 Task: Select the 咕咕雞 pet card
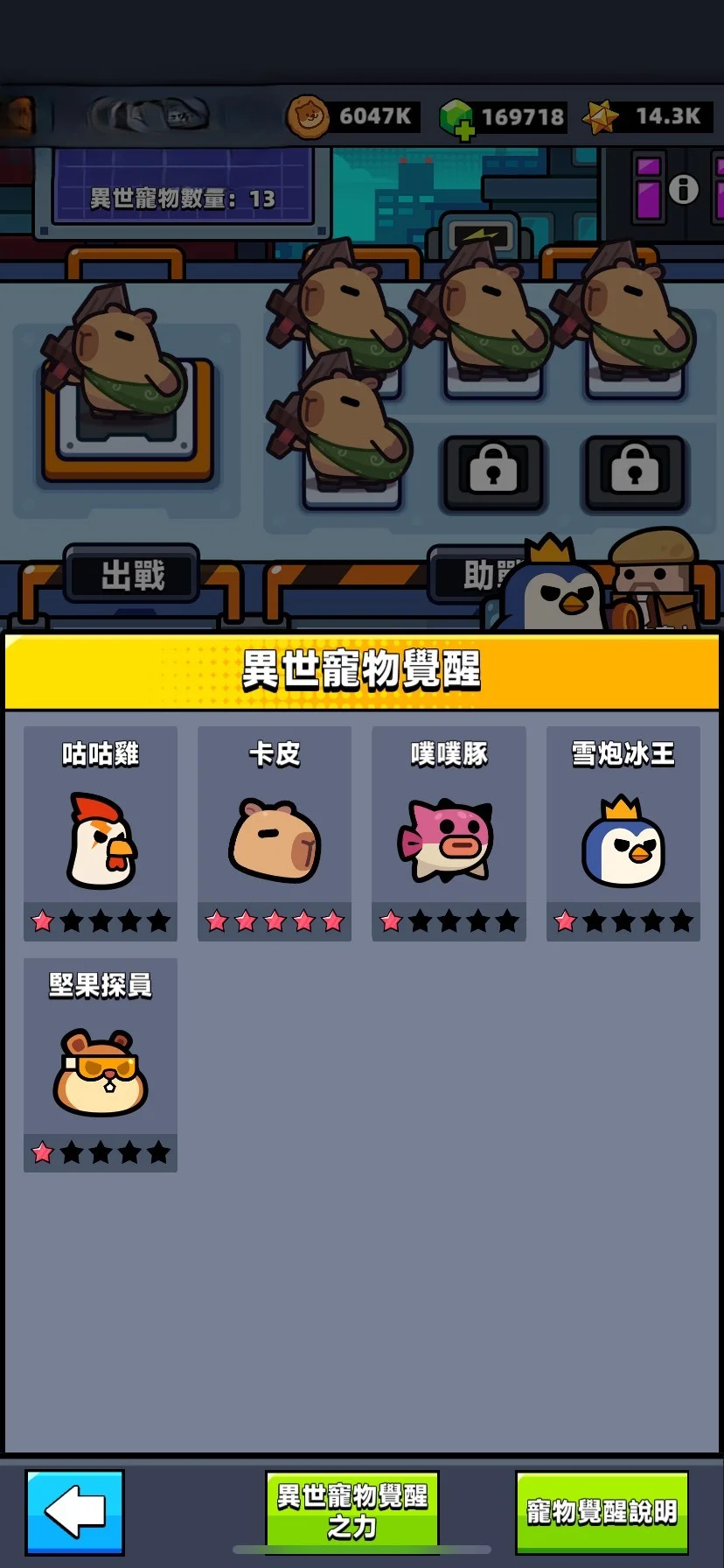tap(101, 833)
